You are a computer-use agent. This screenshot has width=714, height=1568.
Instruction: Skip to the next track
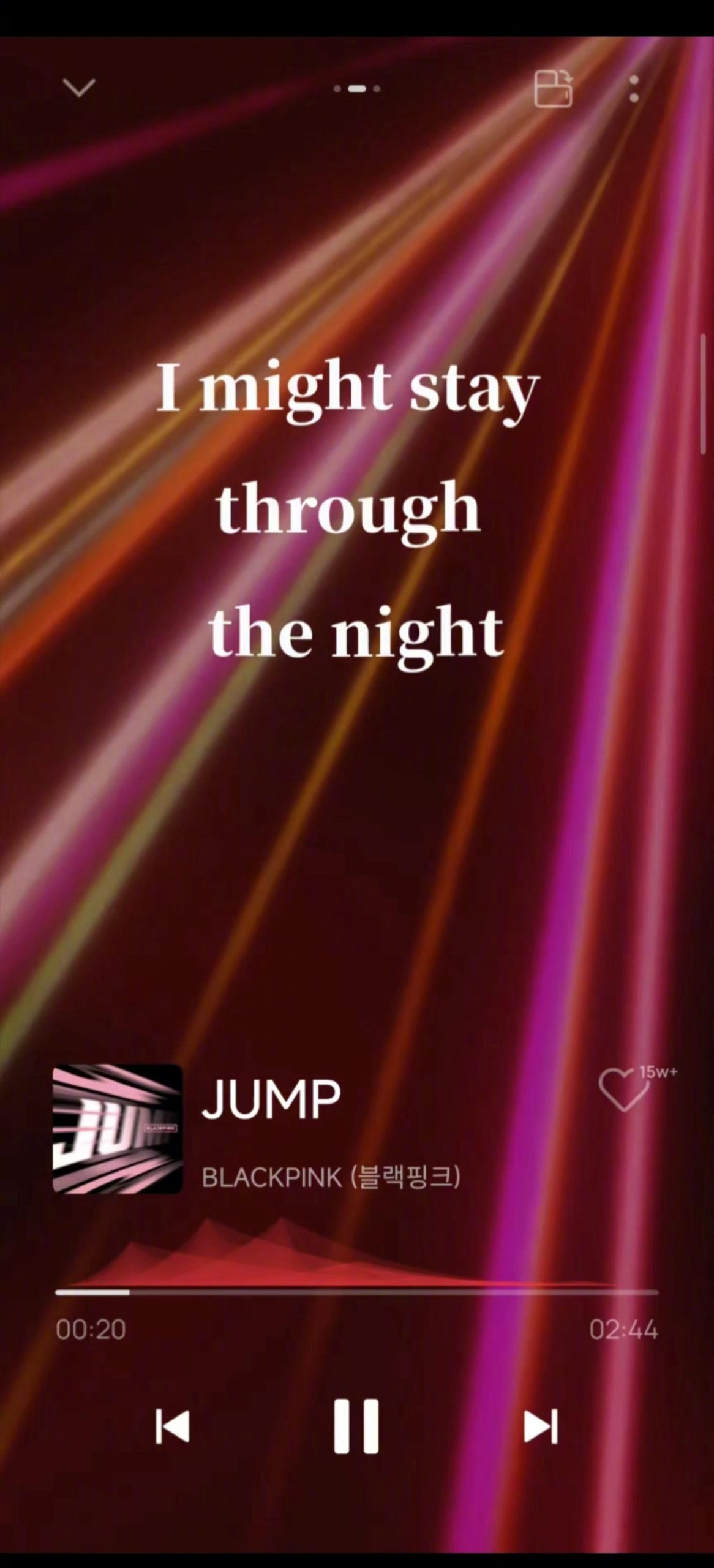(x=541, y=1427)
